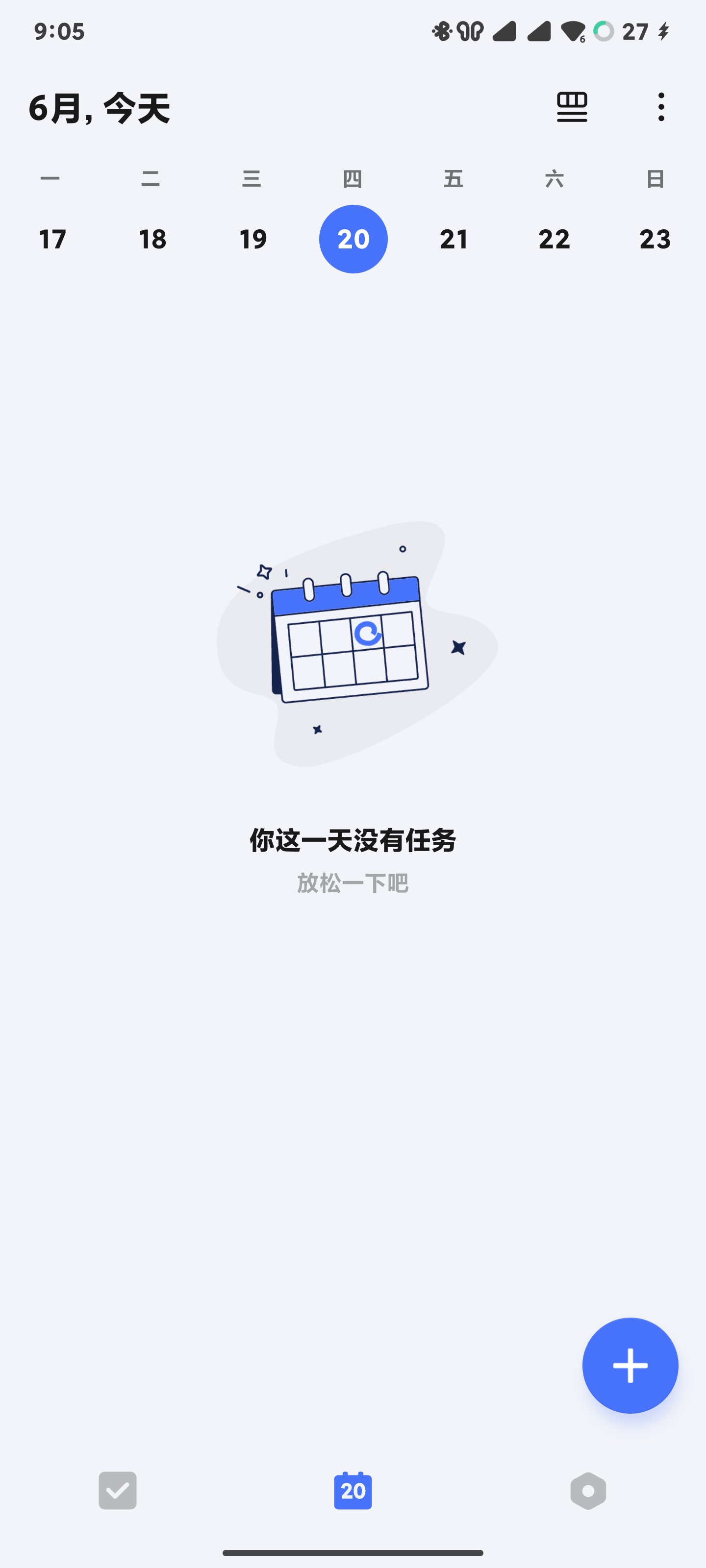706x1568 pixels.
Task: Select Wednesday the 19th
Action: click(x=253, y=239)
